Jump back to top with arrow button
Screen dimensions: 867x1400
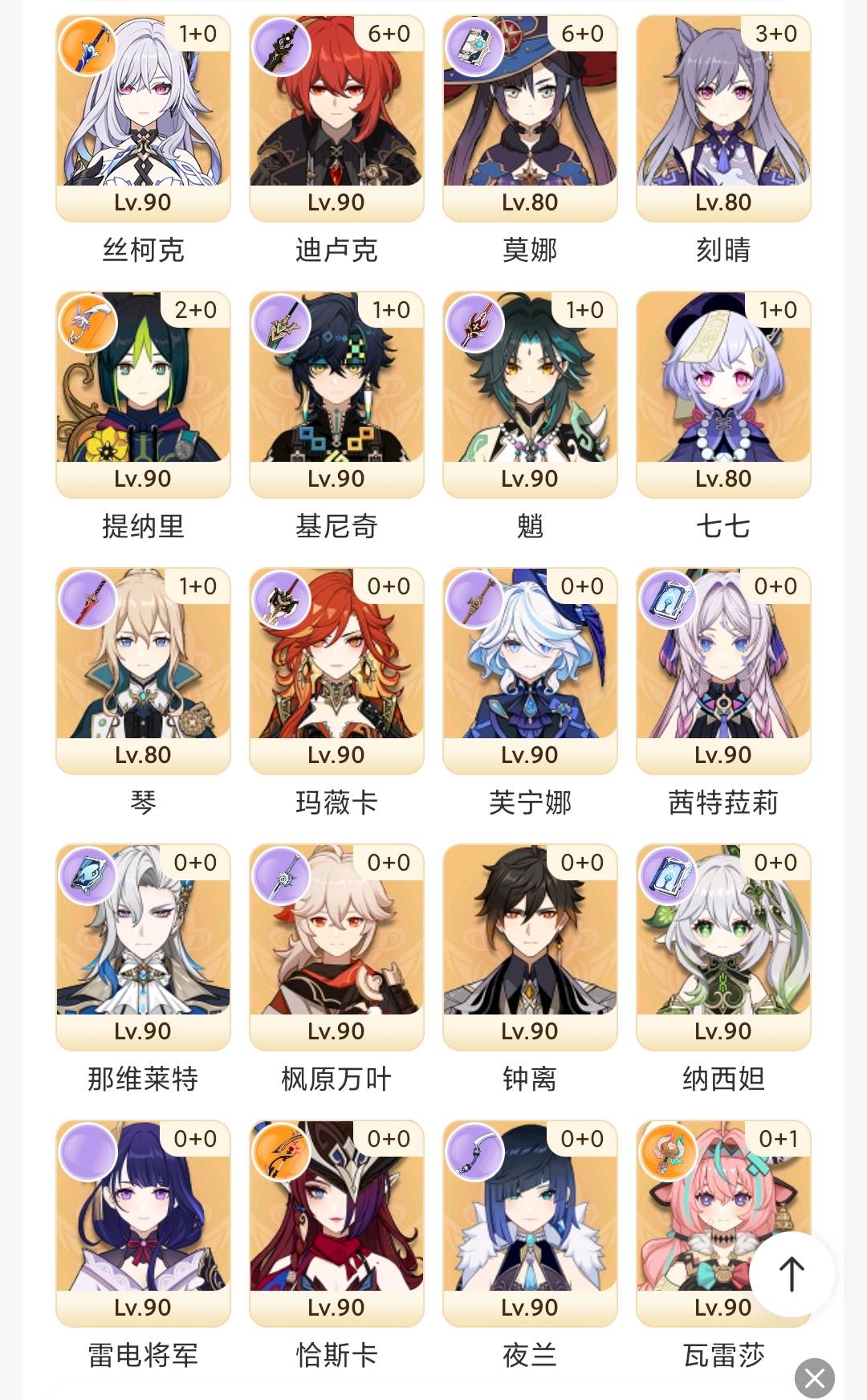[792, 1274]
